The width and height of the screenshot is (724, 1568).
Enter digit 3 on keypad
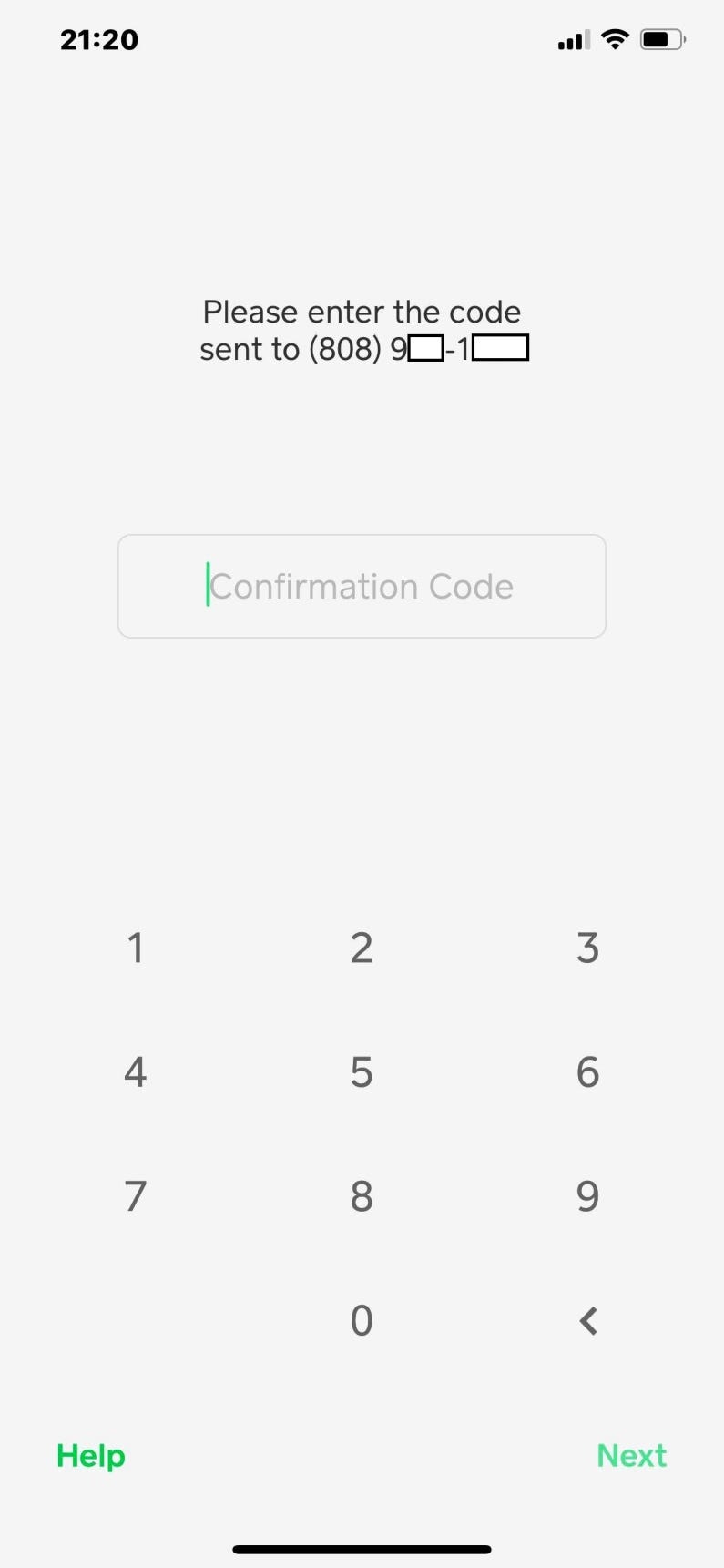tap(587, 948)
